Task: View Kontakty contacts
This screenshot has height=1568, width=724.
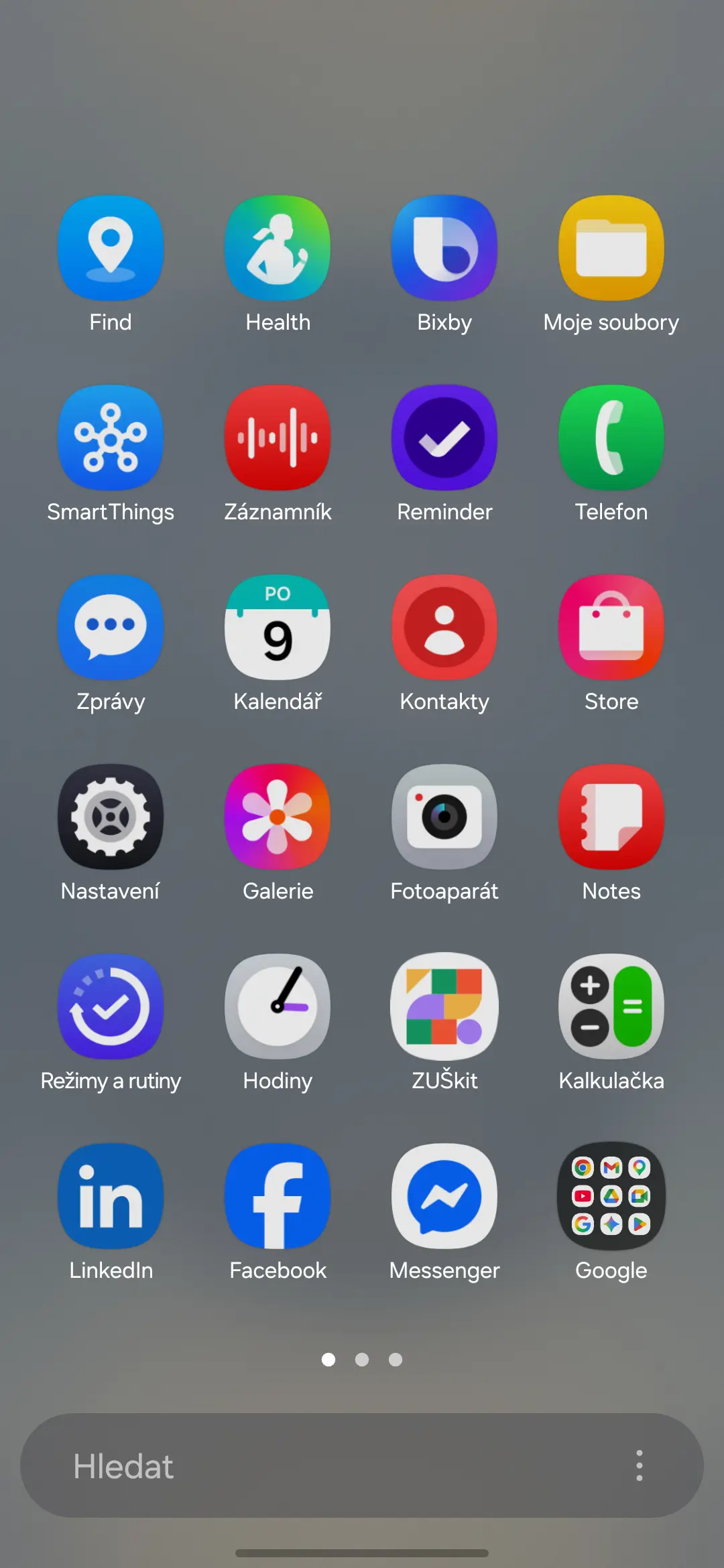Action: coord(444,627)
